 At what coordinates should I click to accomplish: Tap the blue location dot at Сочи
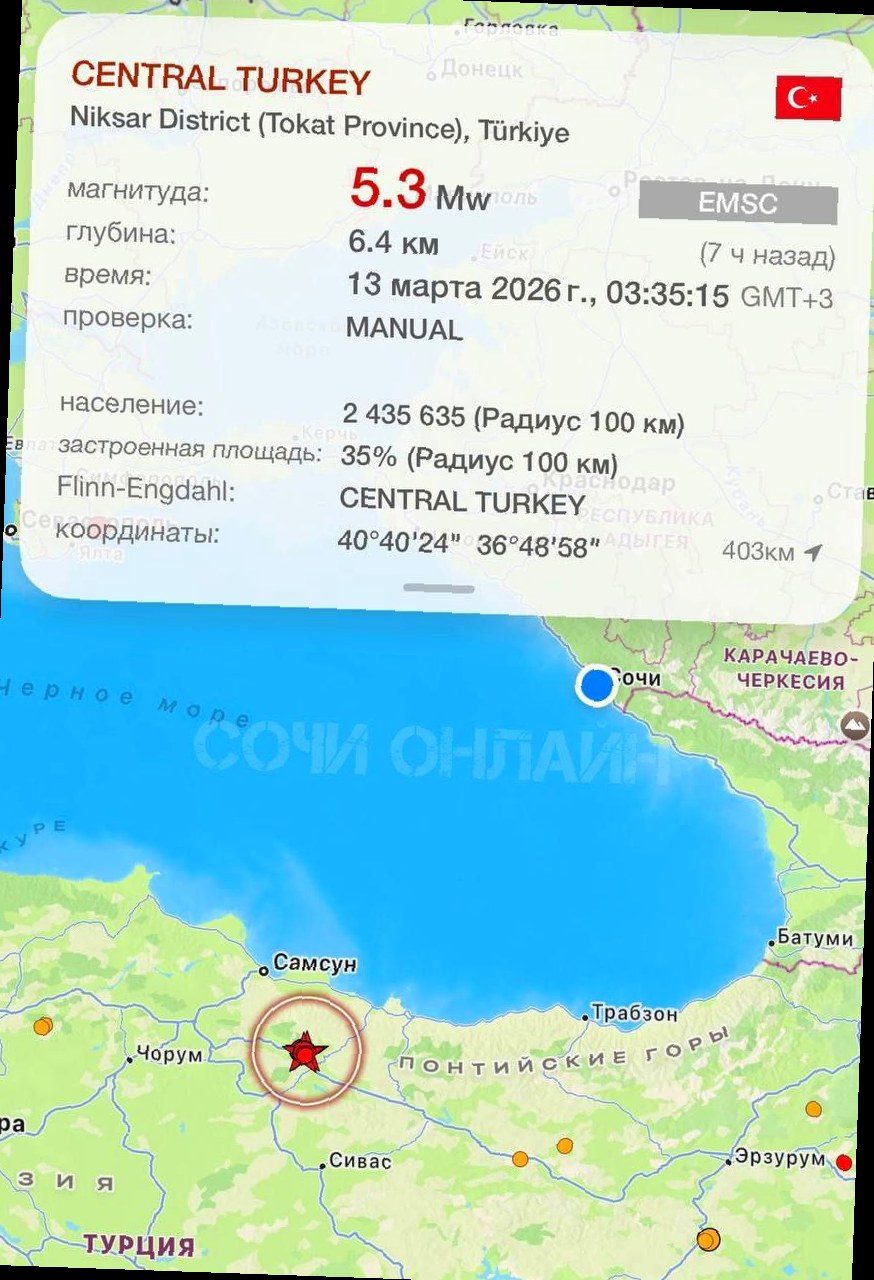click(x=597, y=686)
